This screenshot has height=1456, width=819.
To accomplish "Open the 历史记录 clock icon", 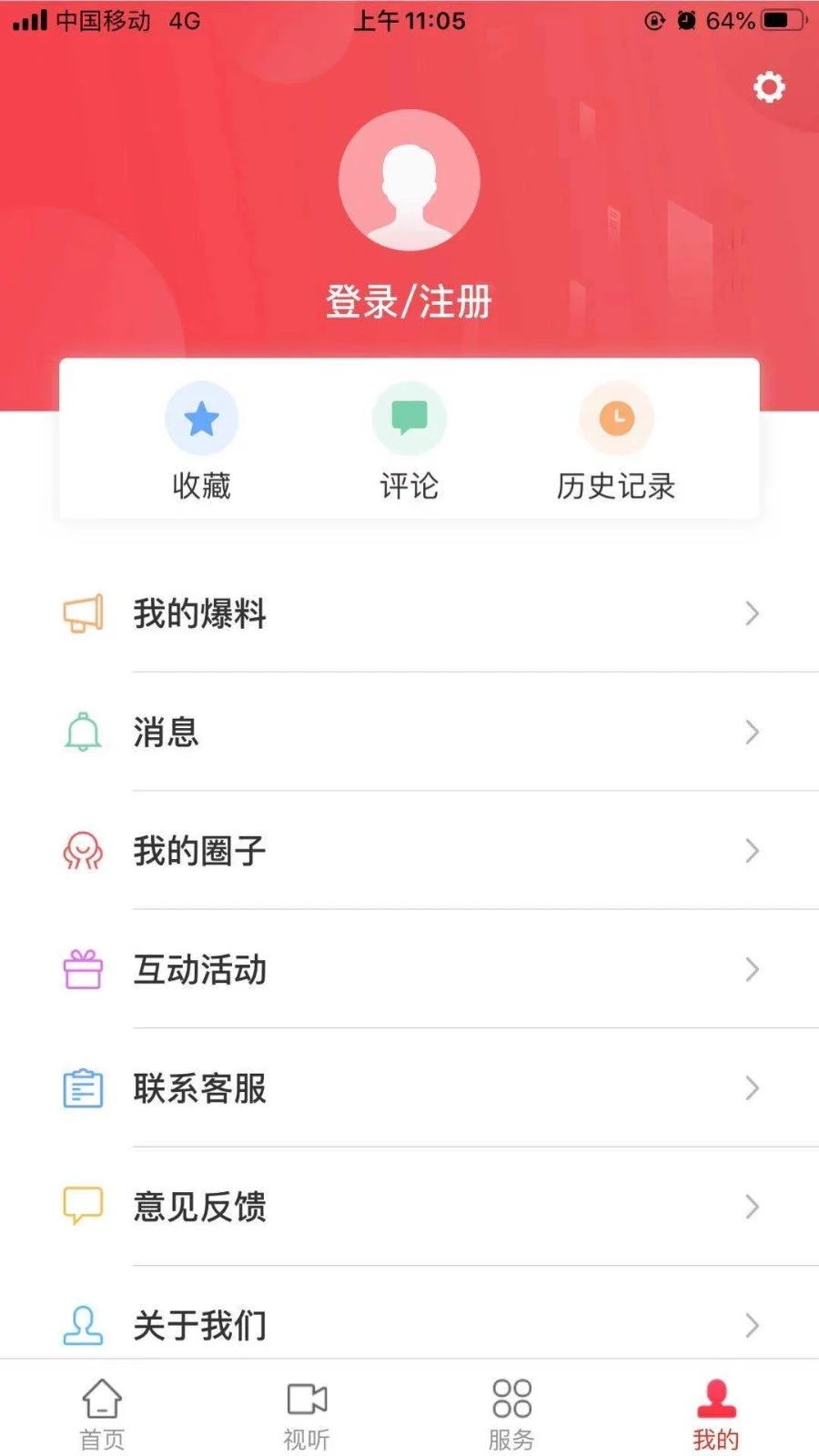I will click(616, 418).
